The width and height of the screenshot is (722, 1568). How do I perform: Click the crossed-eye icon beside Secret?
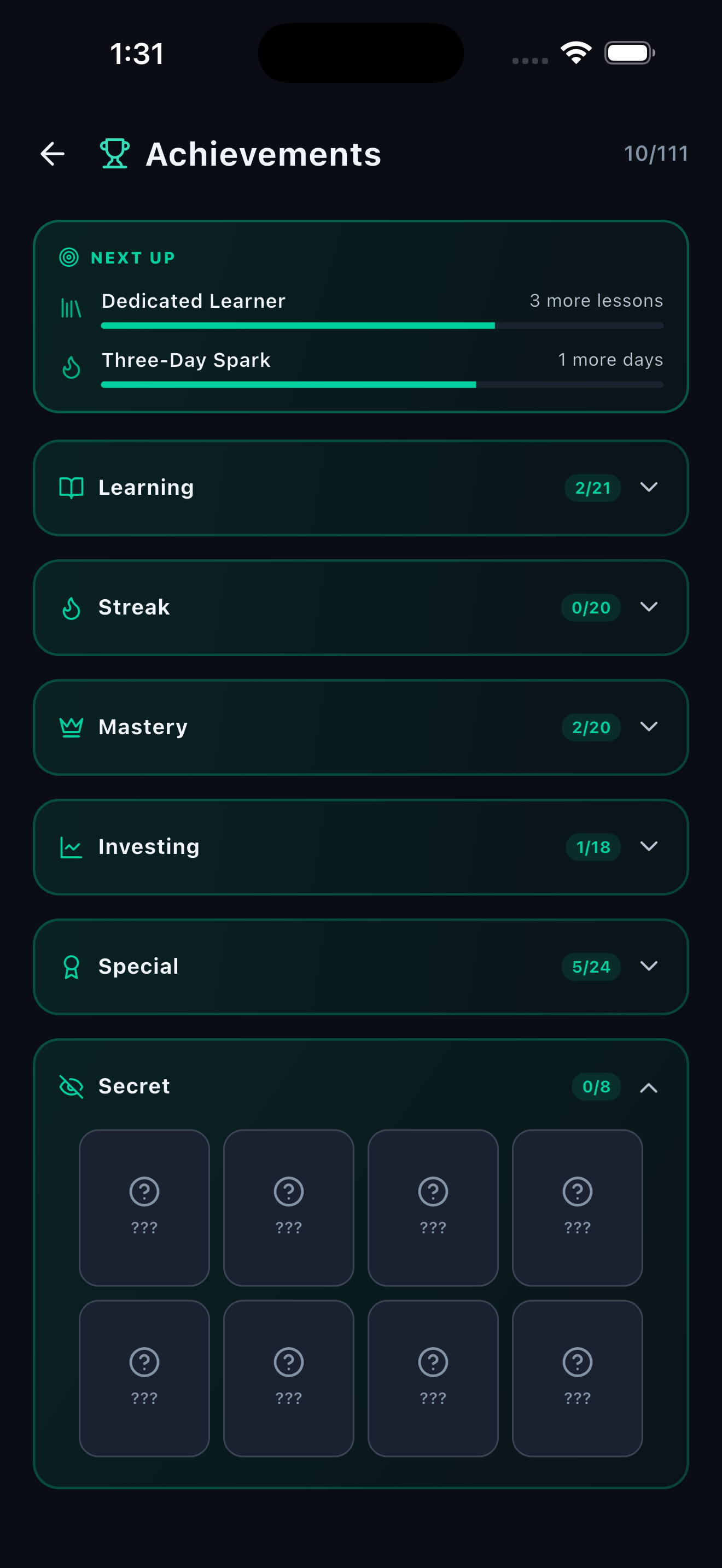click(71, 1086)
